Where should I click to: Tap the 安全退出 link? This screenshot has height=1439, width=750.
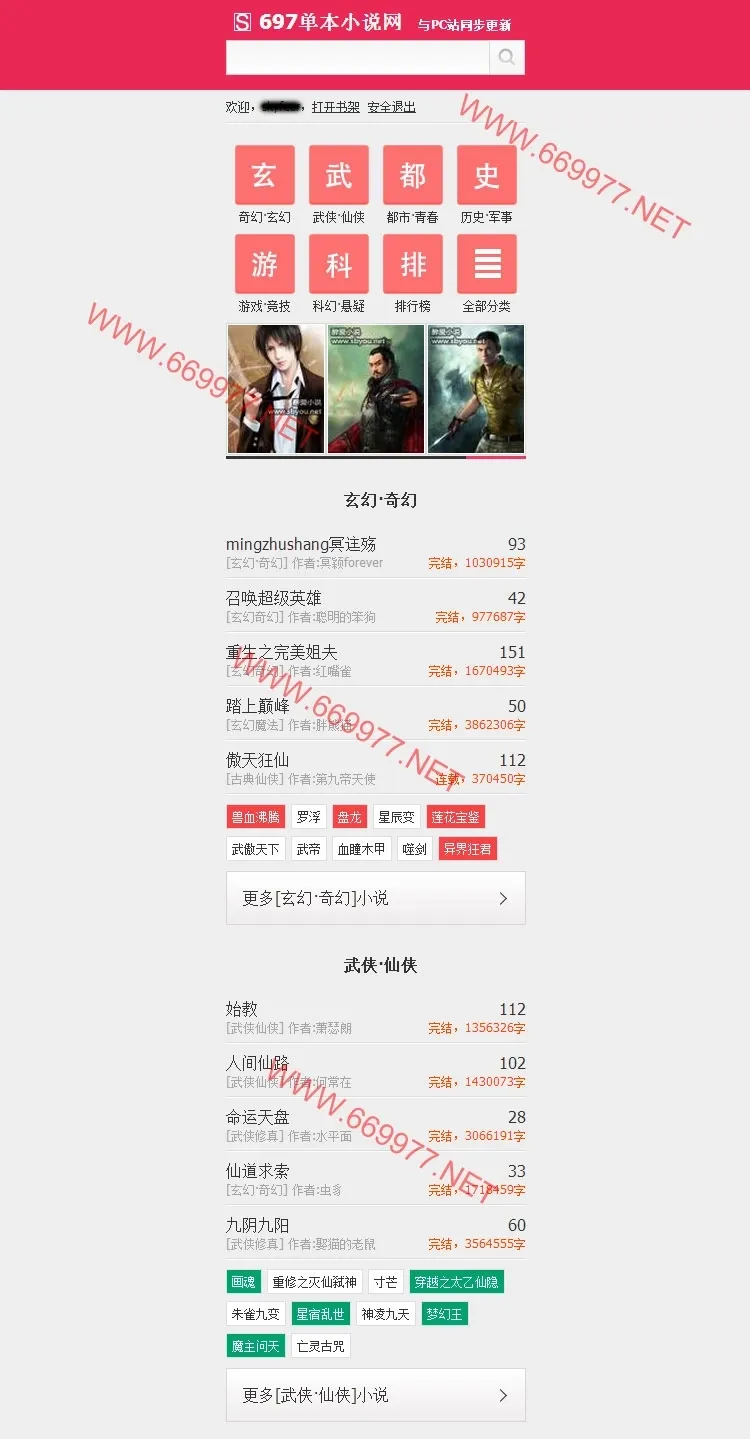tap(391, 107)
